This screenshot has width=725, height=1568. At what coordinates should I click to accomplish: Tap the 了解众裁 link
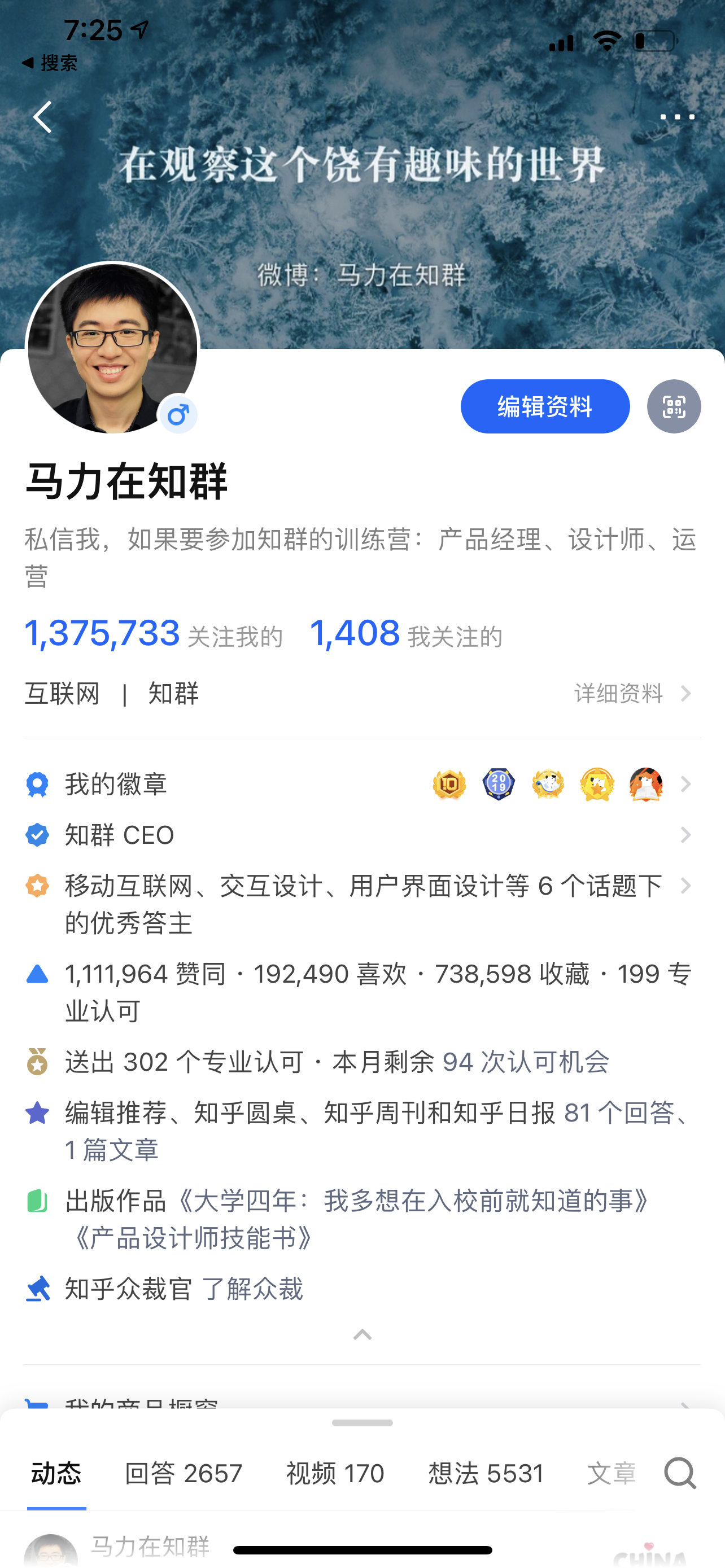point(252,1289)
